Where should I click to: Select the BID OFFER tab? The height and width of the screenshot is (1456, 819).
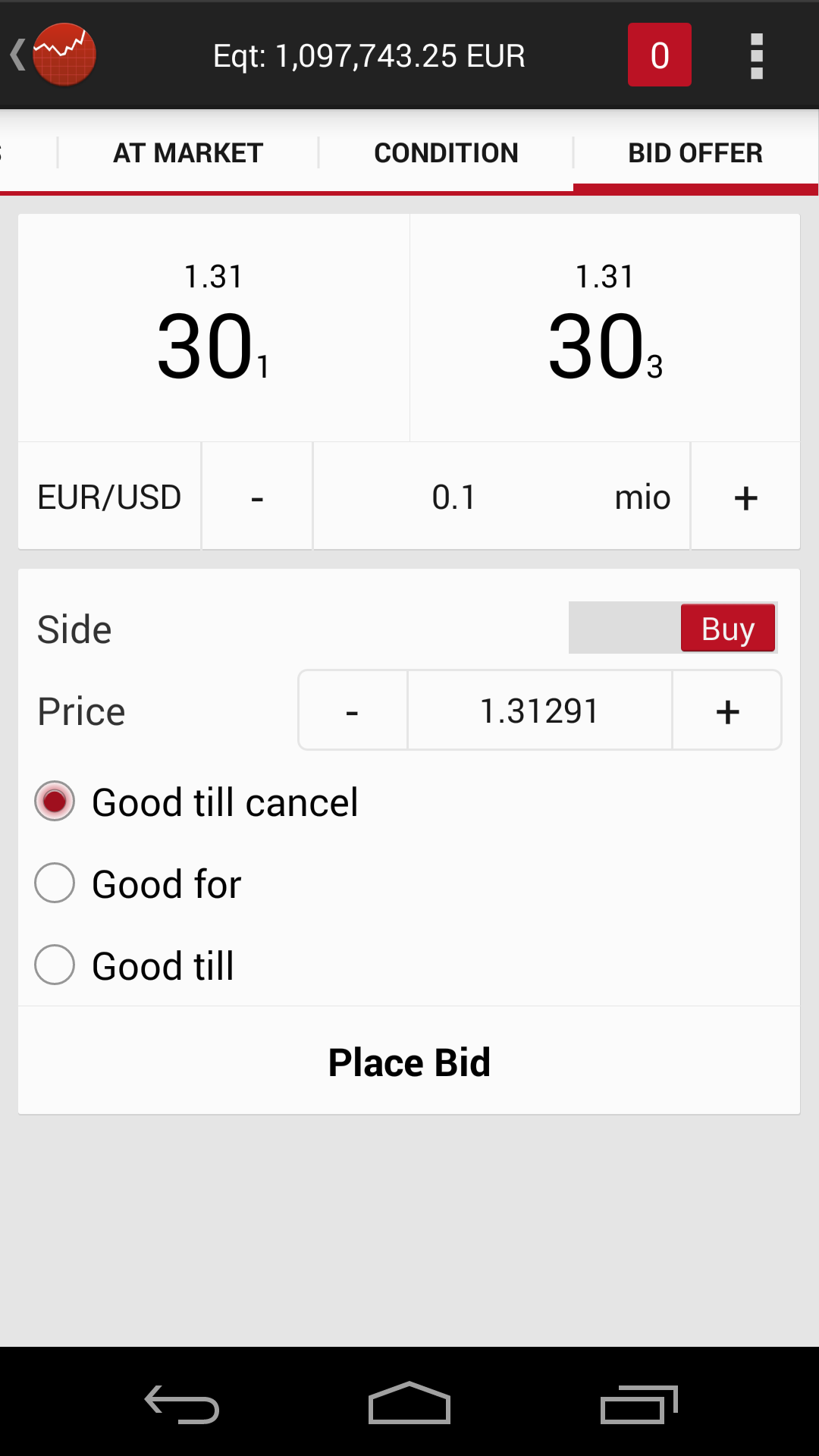(x=695, y=152)
